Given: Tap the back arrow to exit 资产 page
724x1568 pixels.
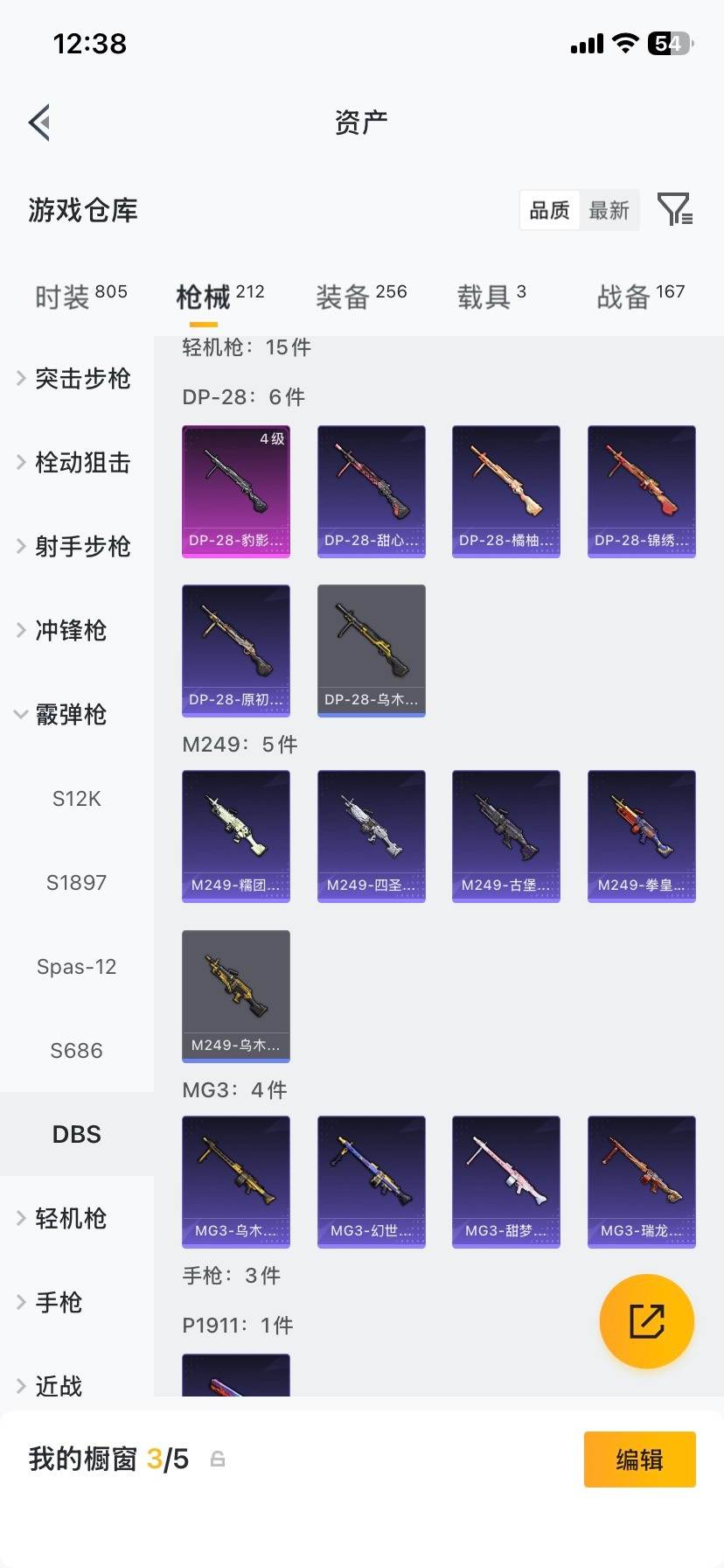Looking at the screenshot, I should pyautogui.click(x=38, y=122).
